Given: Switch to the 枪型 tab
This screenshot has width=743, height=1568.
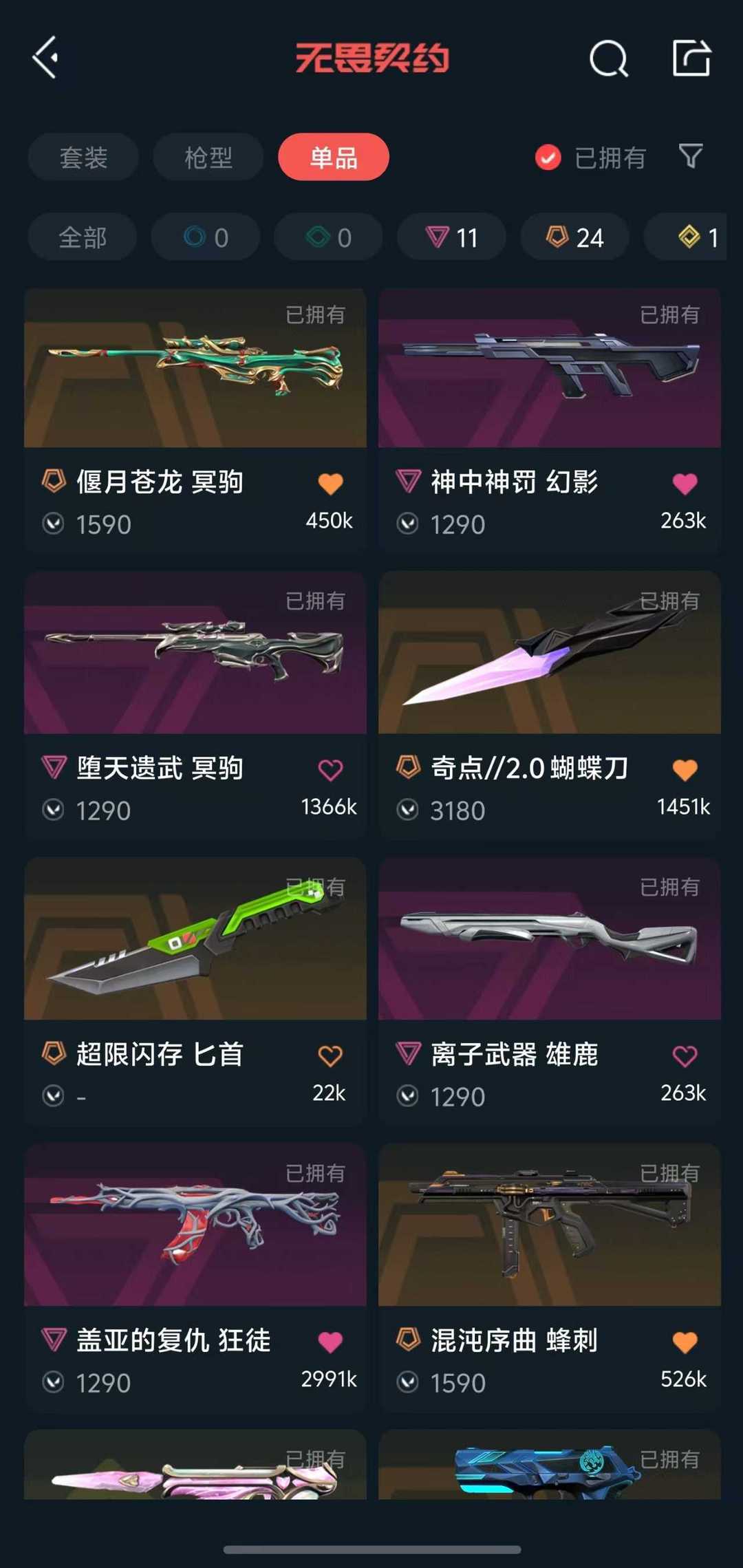Looking at the screenshot, I should (208, 158).
